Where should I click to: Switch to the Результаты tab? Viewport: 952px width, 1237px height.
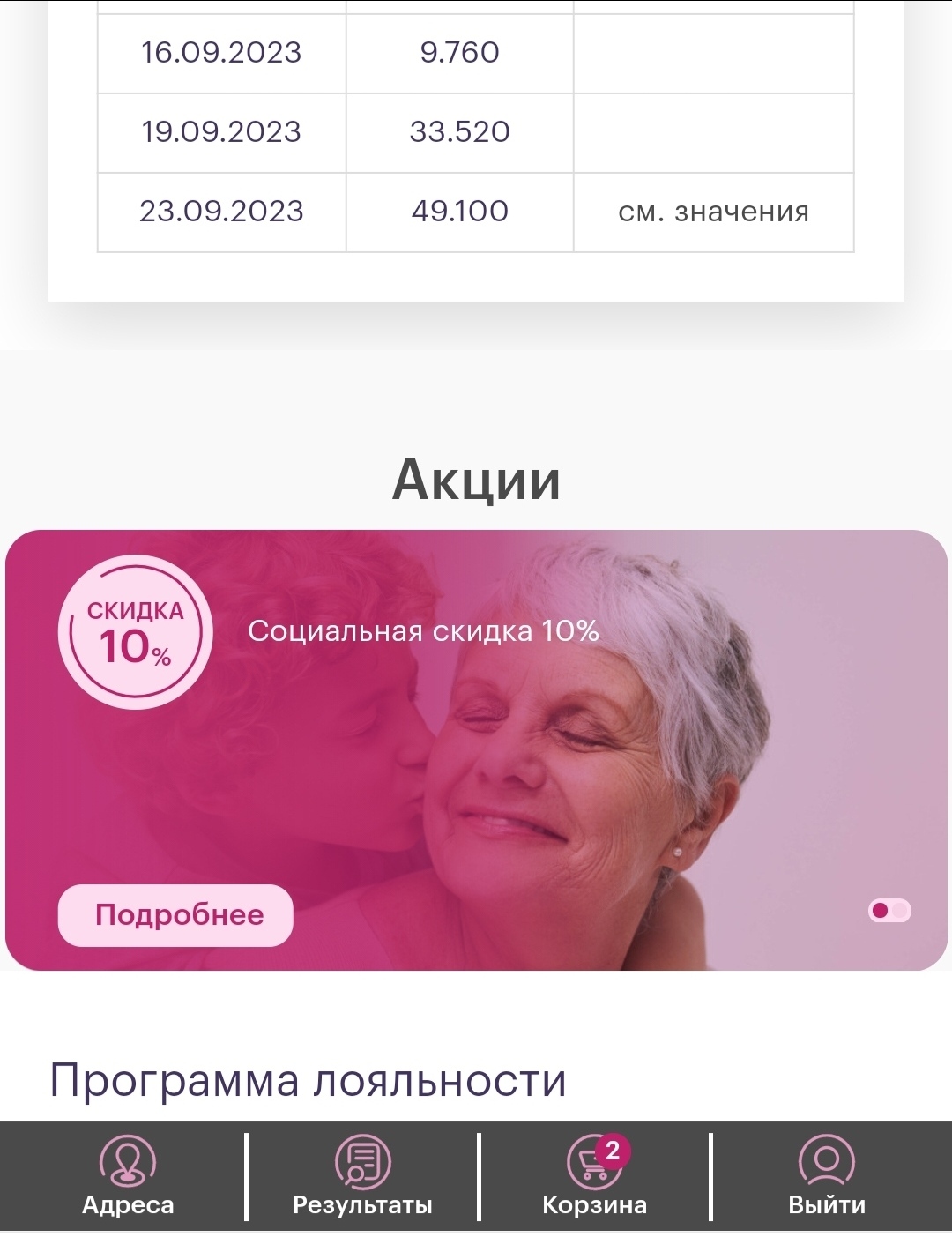pyautogui.click(x=362, y=1176)
